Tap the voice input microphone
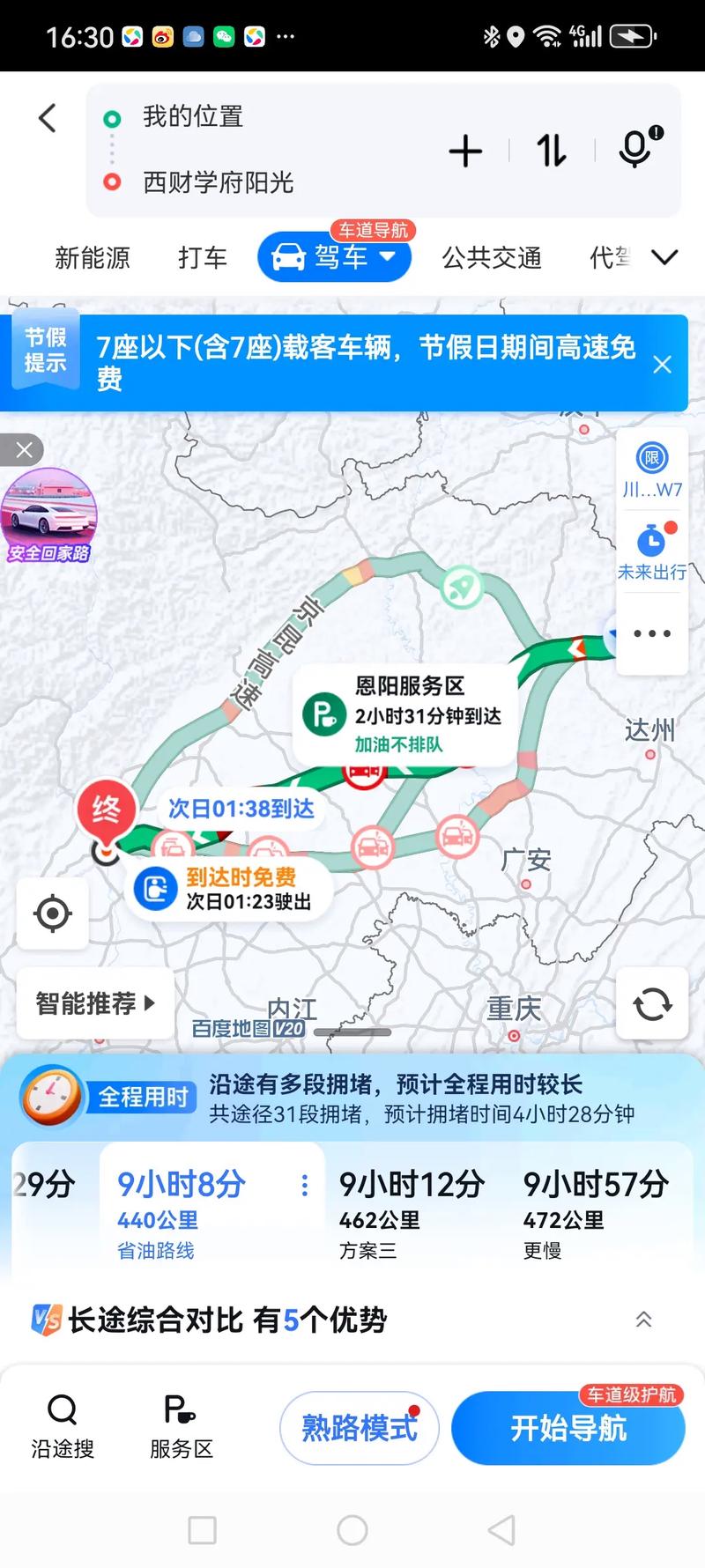Image resolution: width=705 pixels, height=1568 pixels. tap(634, 150)
